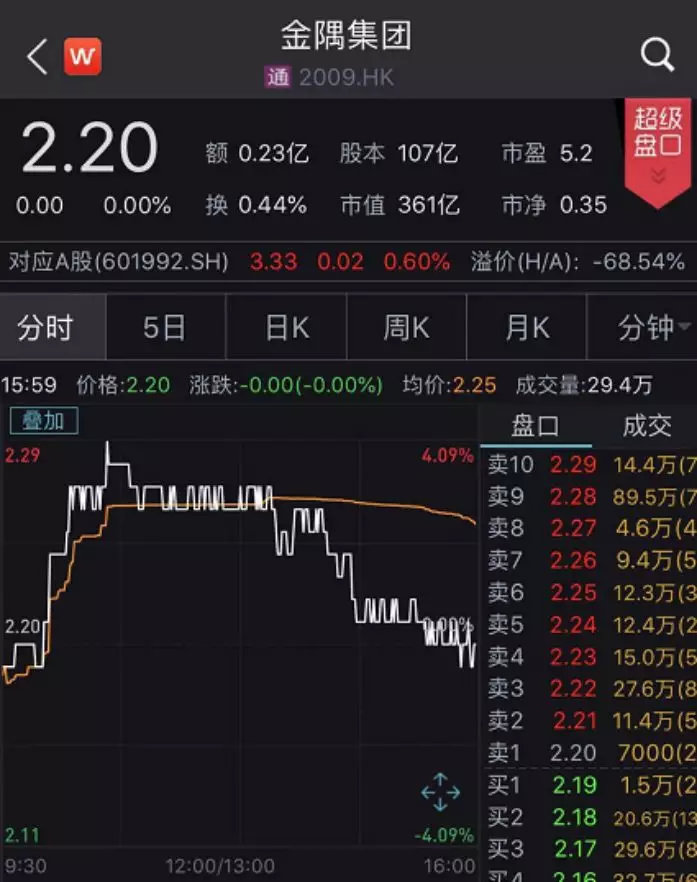
Task: Tap the chart expand arrows icon
Action: 440,792
